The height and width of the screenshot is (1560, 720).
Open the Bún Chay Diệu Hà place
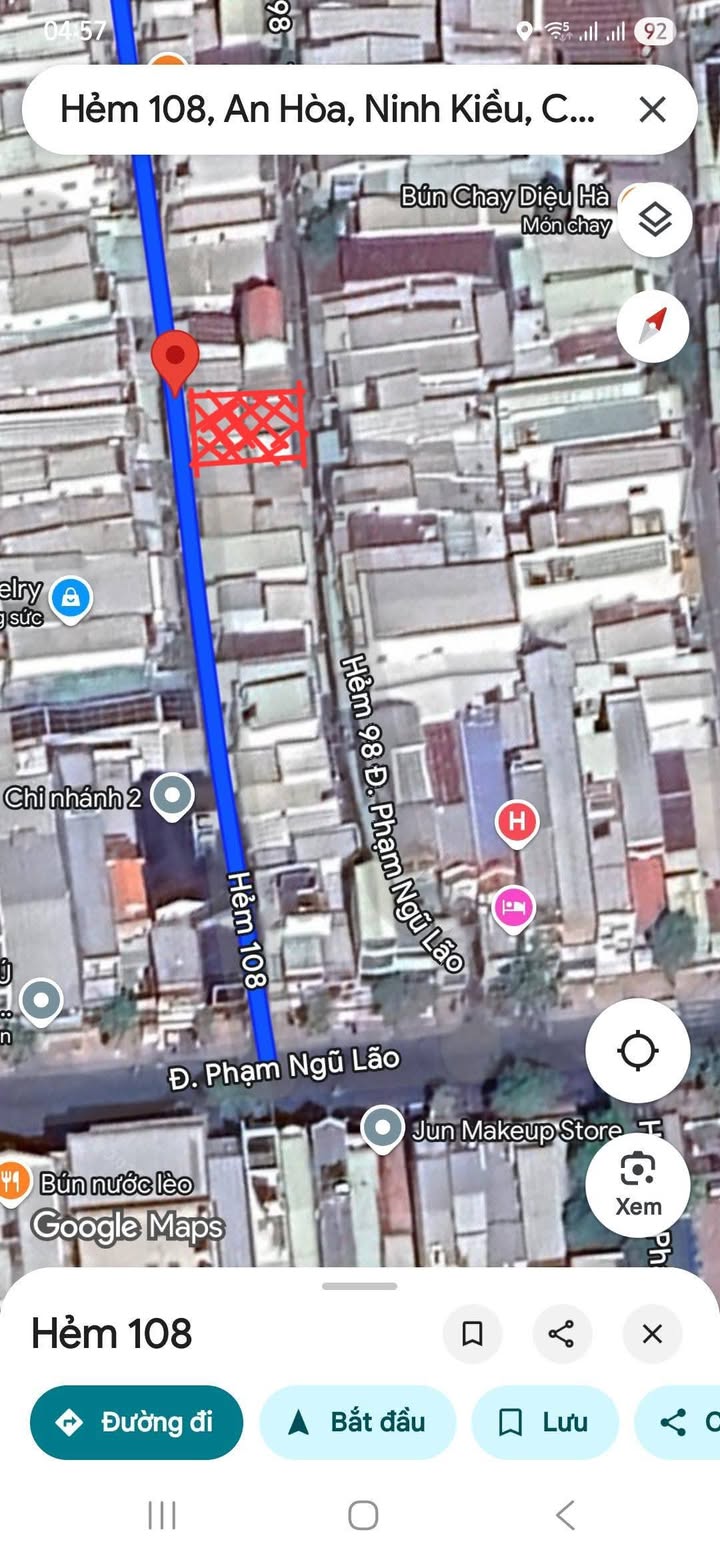tap(505, 198)
